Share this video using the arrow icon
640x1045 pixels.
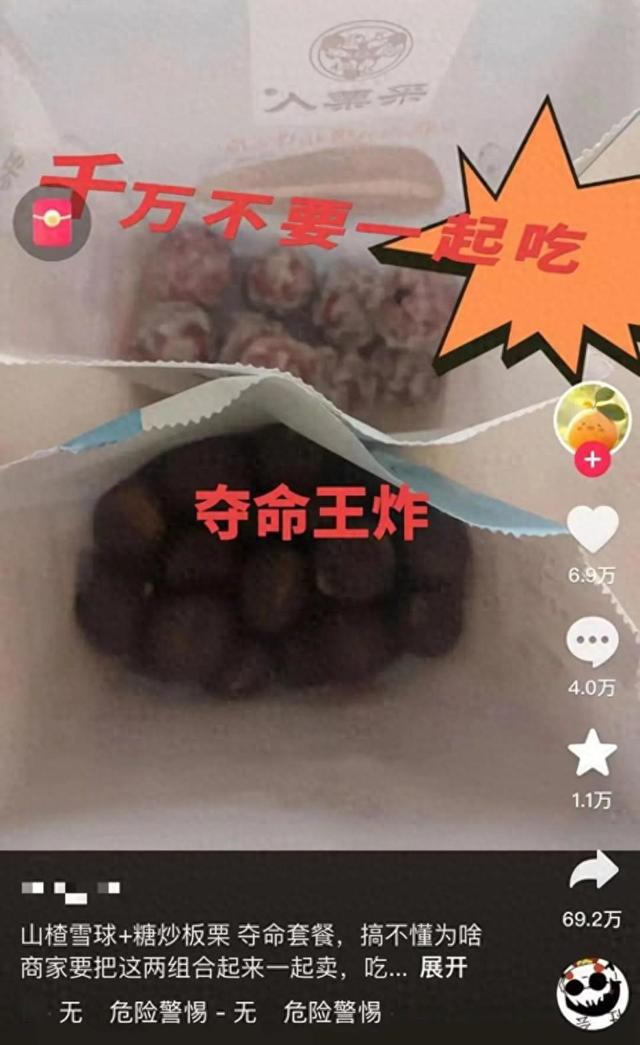point(593,872)
